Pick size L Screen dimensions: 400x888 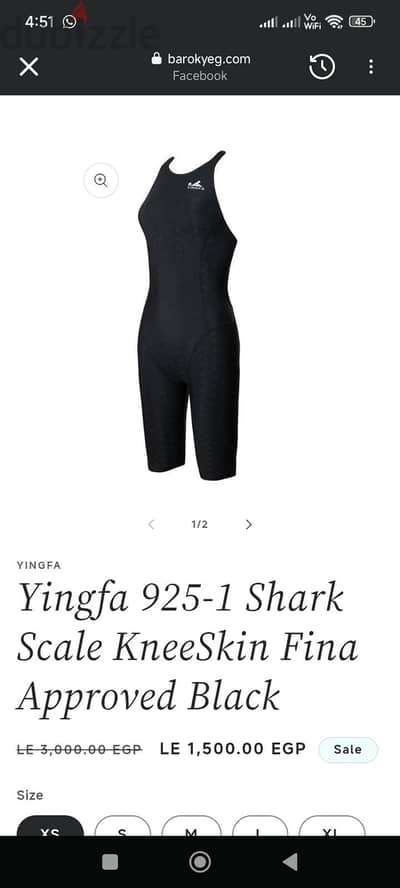click(259, 827)
